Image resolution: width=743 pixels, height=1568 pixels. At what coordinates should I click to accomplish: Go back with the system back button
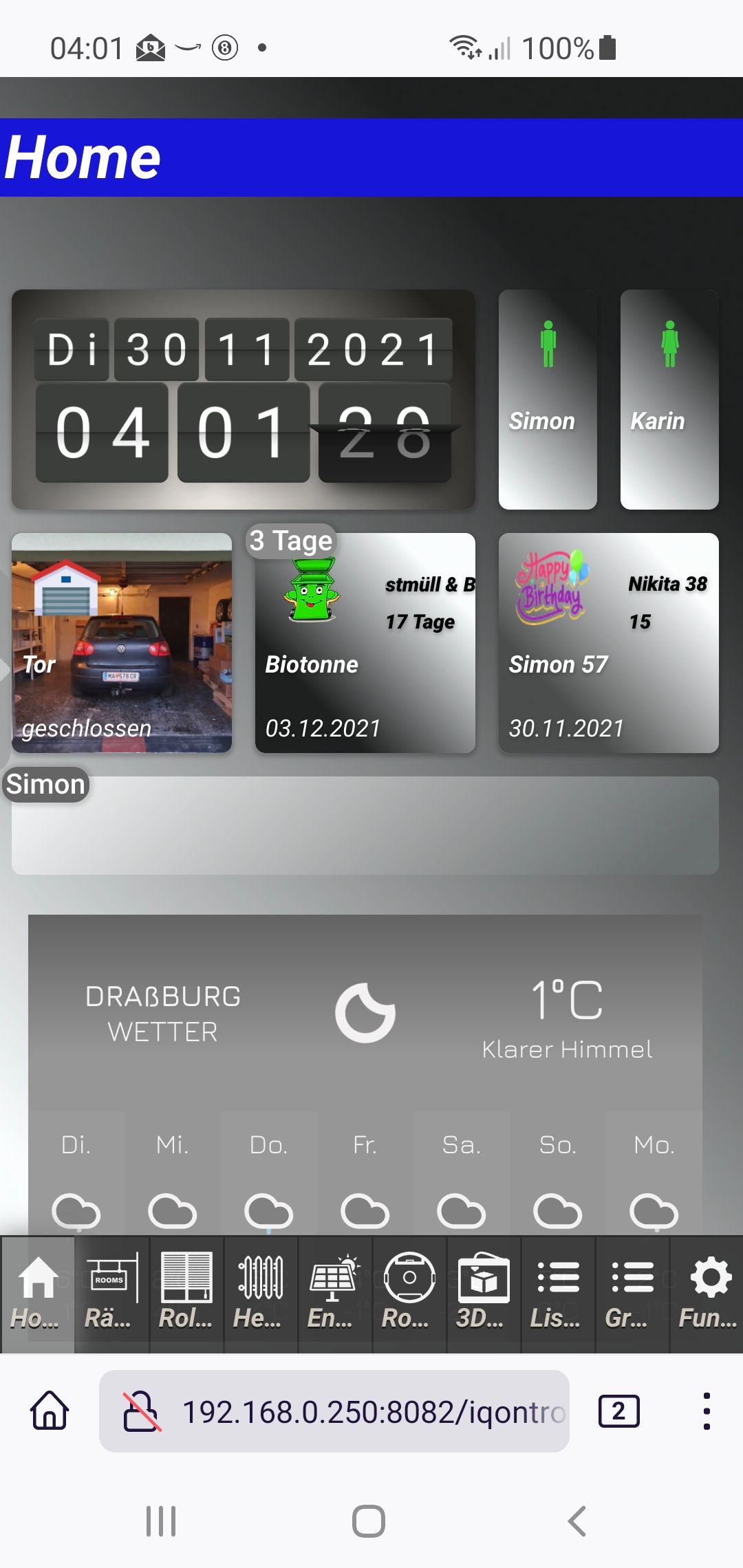point(577,1521)
